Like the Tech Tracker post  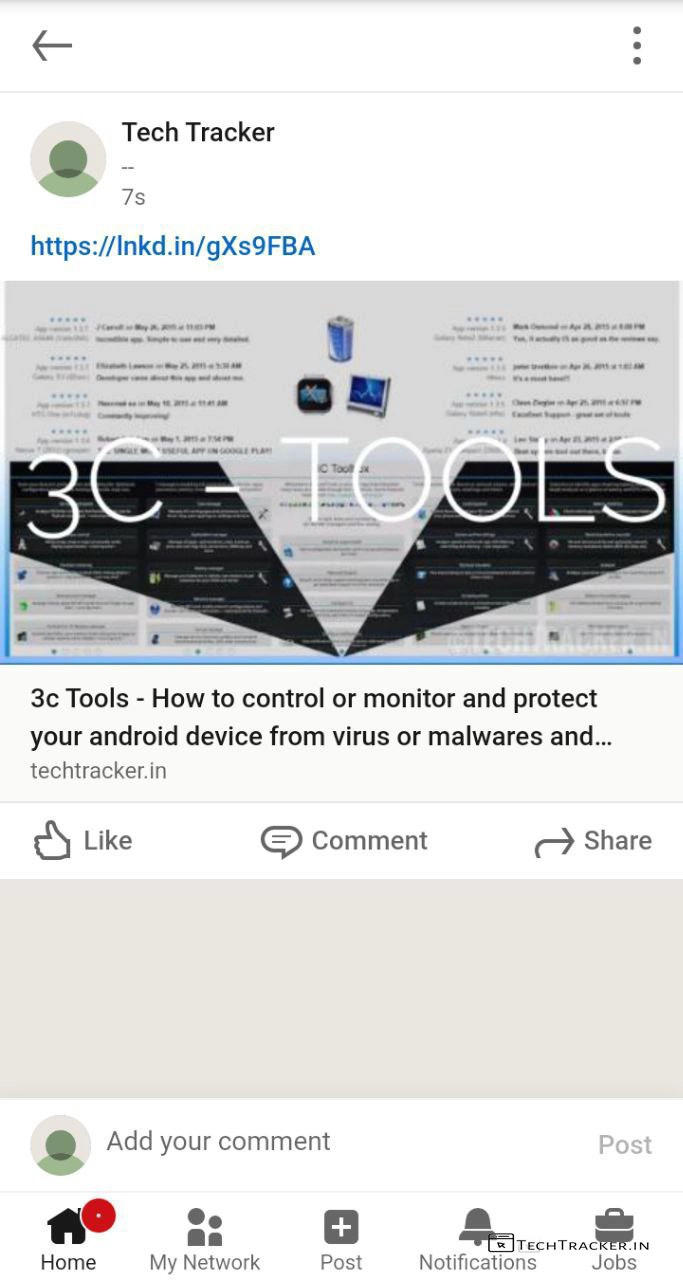(83, 841)
